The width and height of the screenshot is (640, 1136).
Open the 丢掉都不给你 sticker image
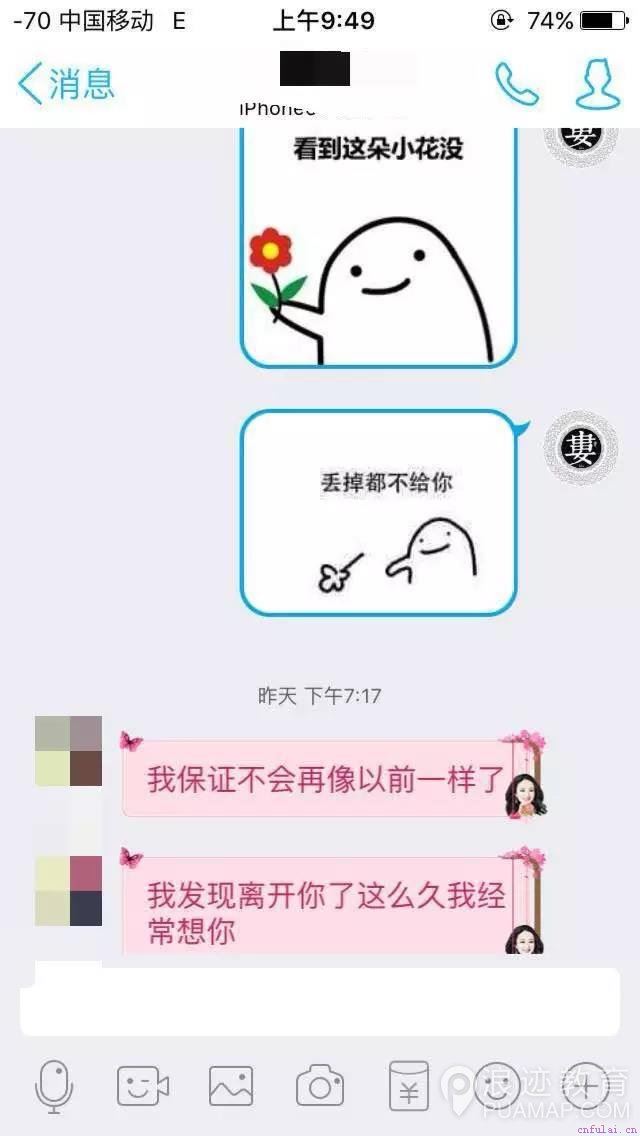tap(378, 512)
